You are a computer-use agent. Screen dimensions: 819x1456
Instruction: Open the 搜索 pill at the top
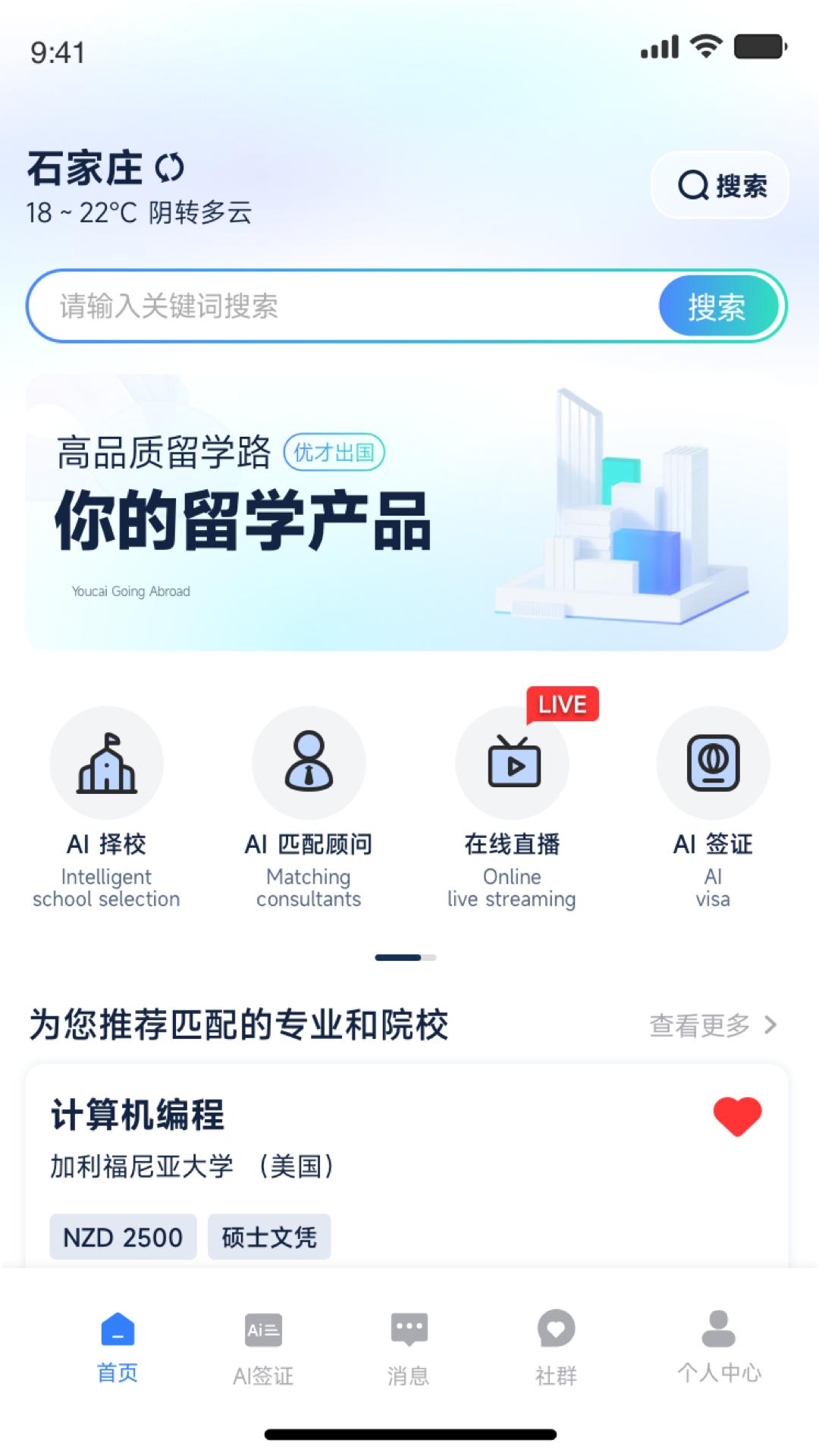(x=720, y=185)
